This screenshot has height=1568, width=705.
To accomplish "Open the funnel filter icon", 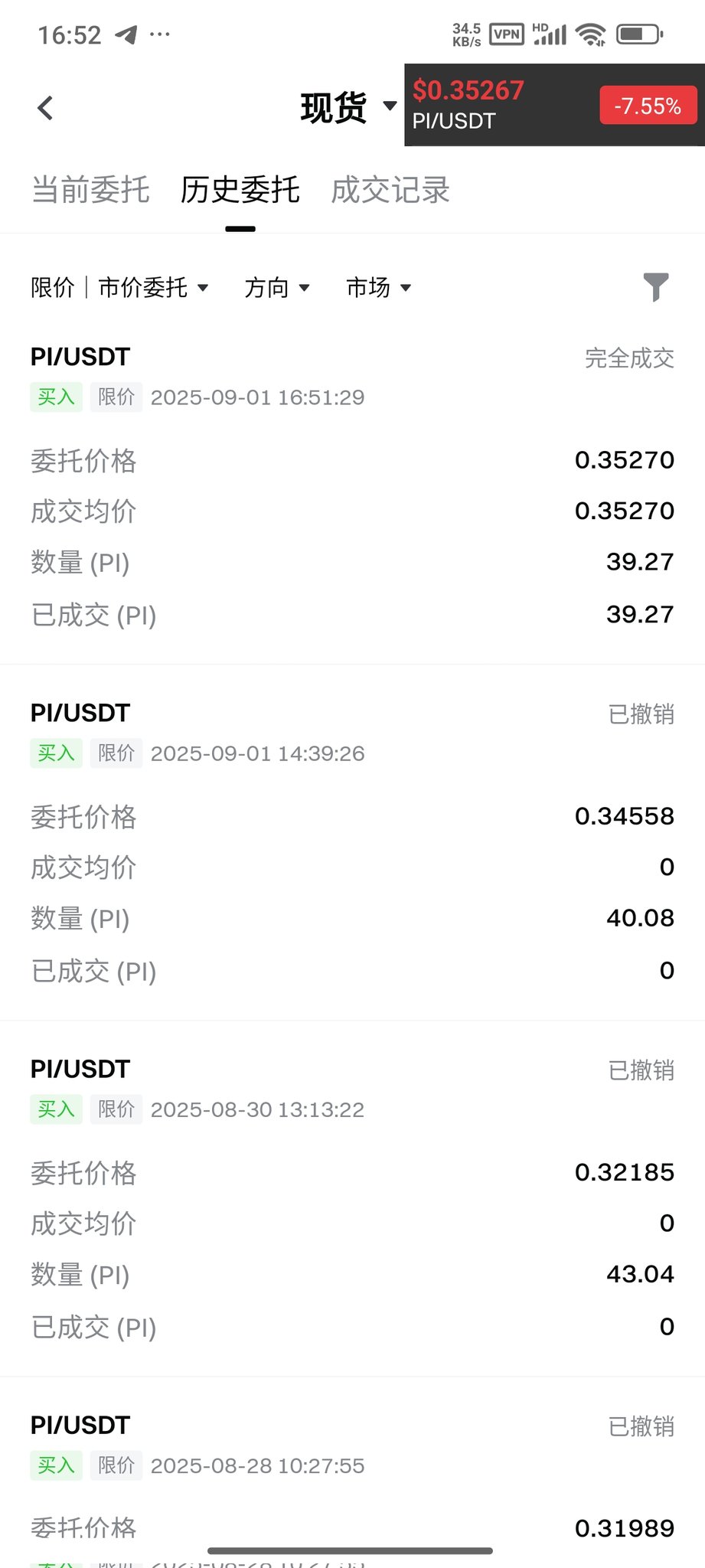I will (656, 287).
